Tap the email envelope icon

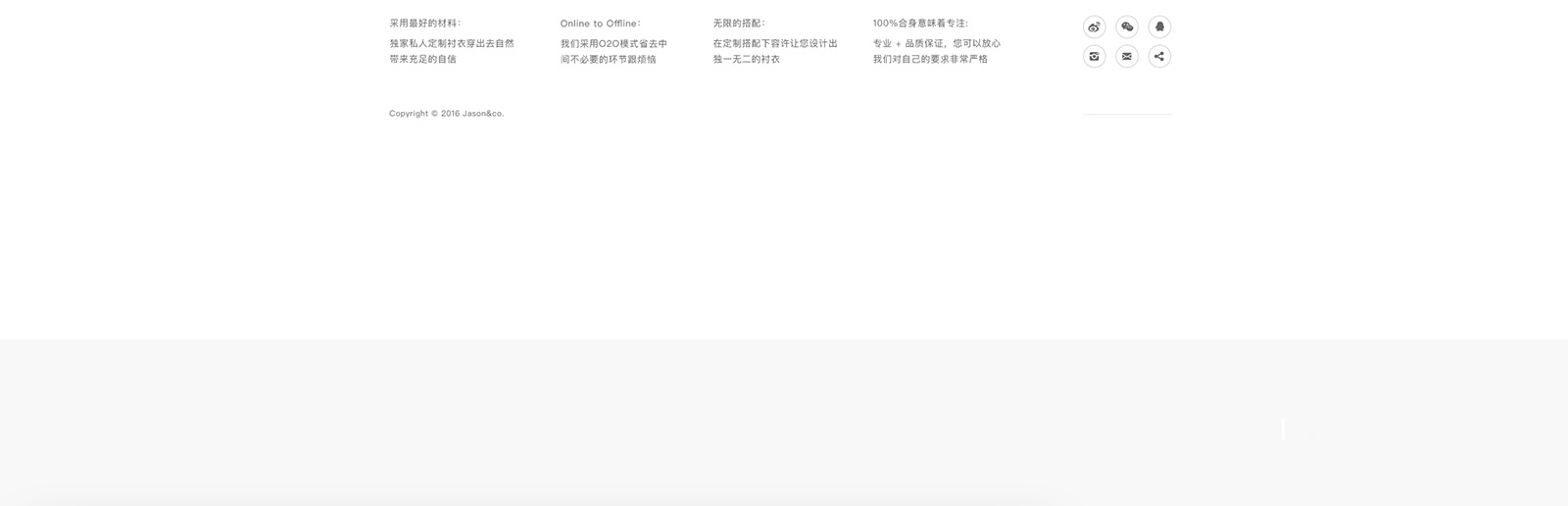tap(1127, 57)
